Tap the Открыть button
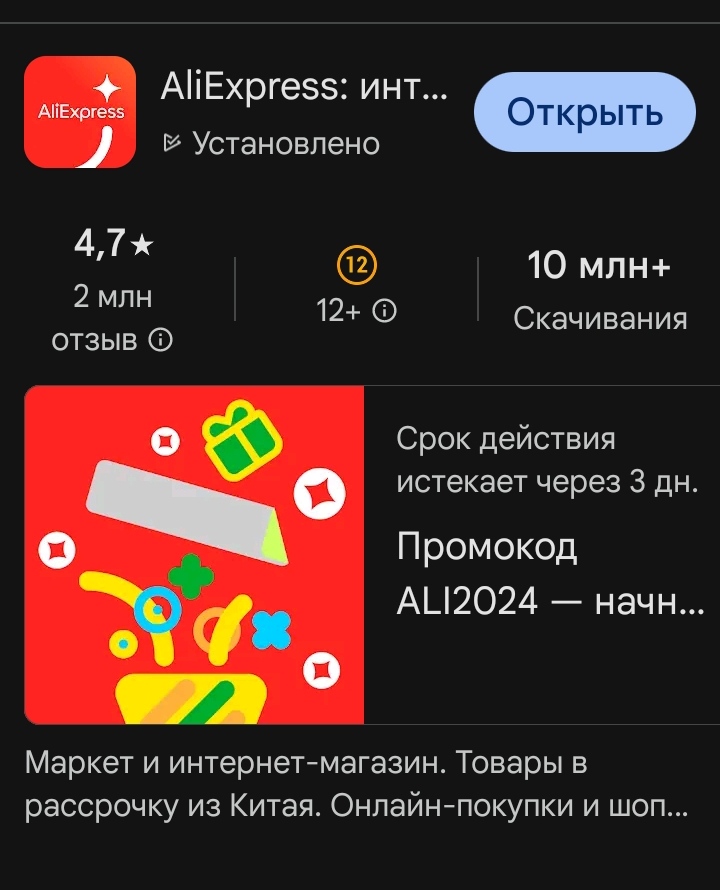 [x=584, y=112]
